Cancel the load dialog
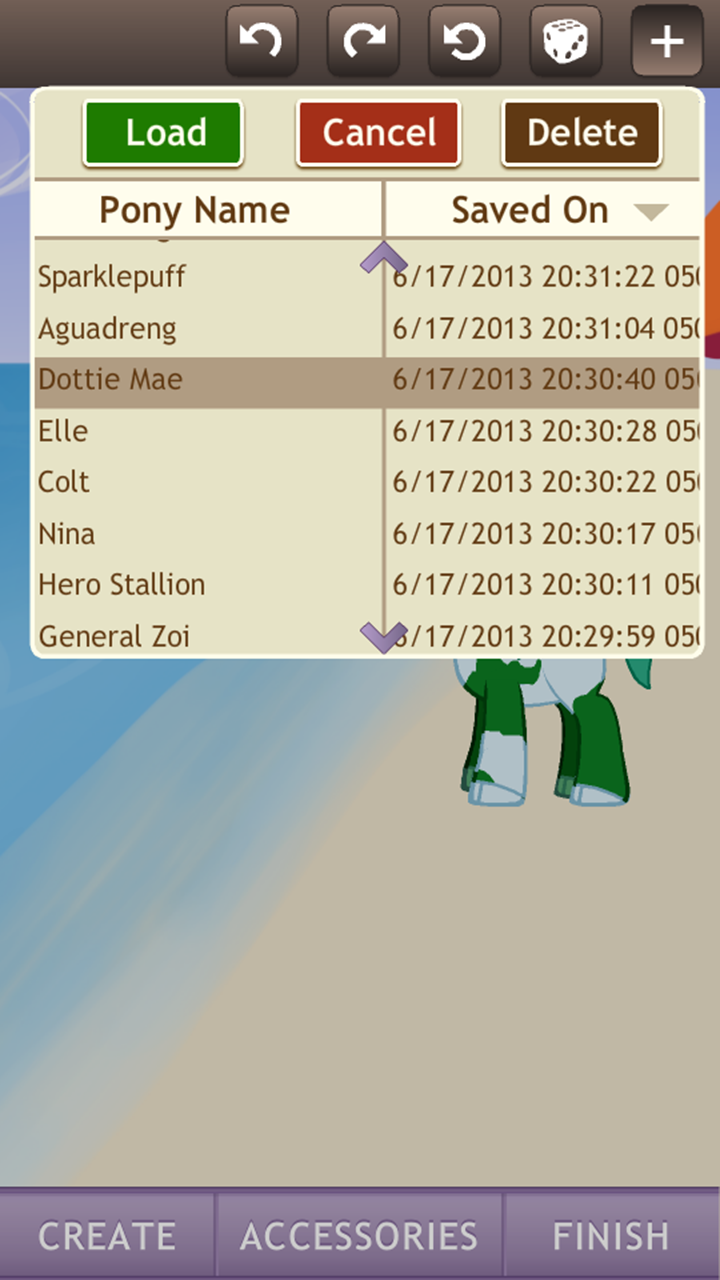This screenshot has width=720, height=1280. pos(378,132)
